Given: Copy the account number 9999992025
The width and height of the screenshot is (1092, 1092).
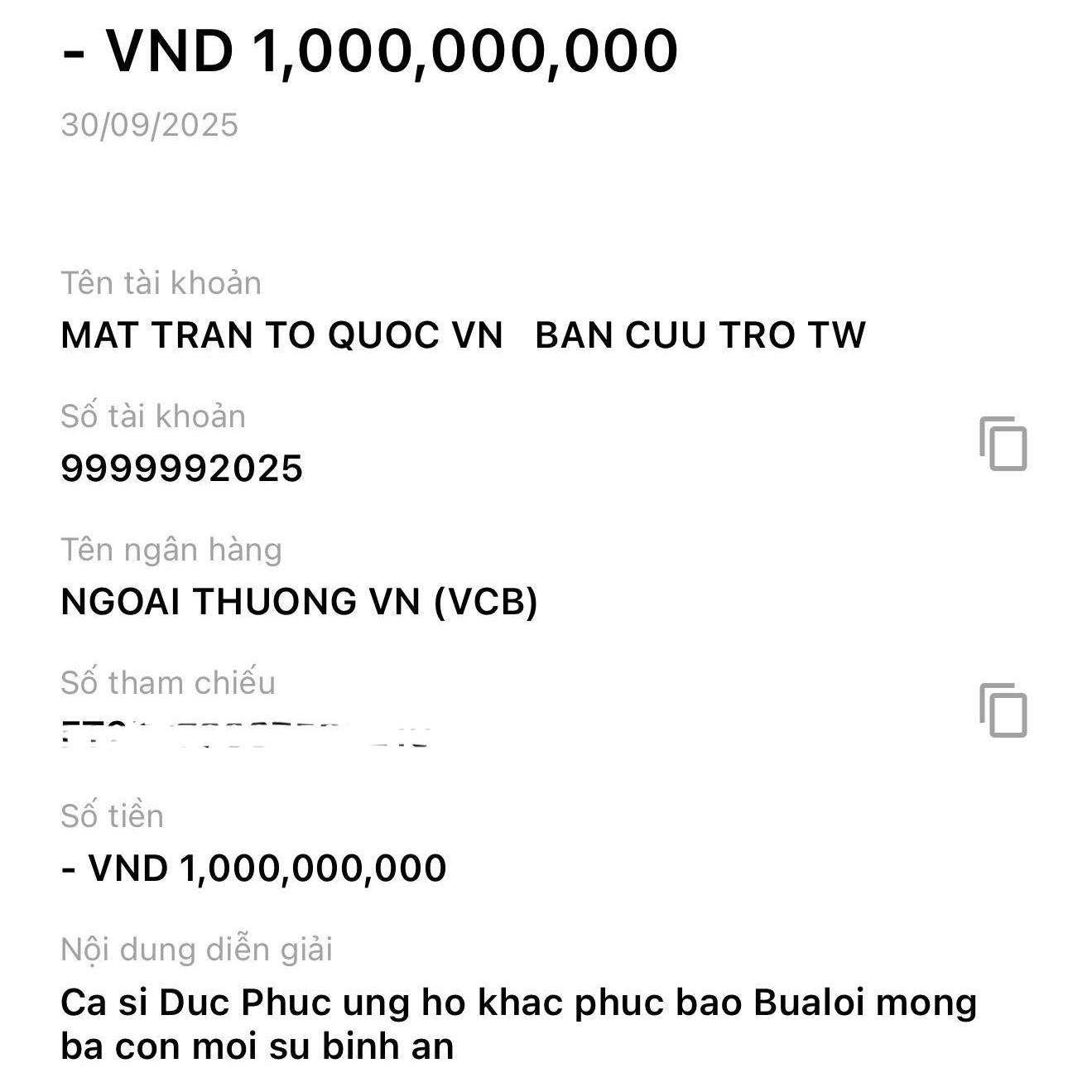Looking at the screenshot, I should [1003, 444].
